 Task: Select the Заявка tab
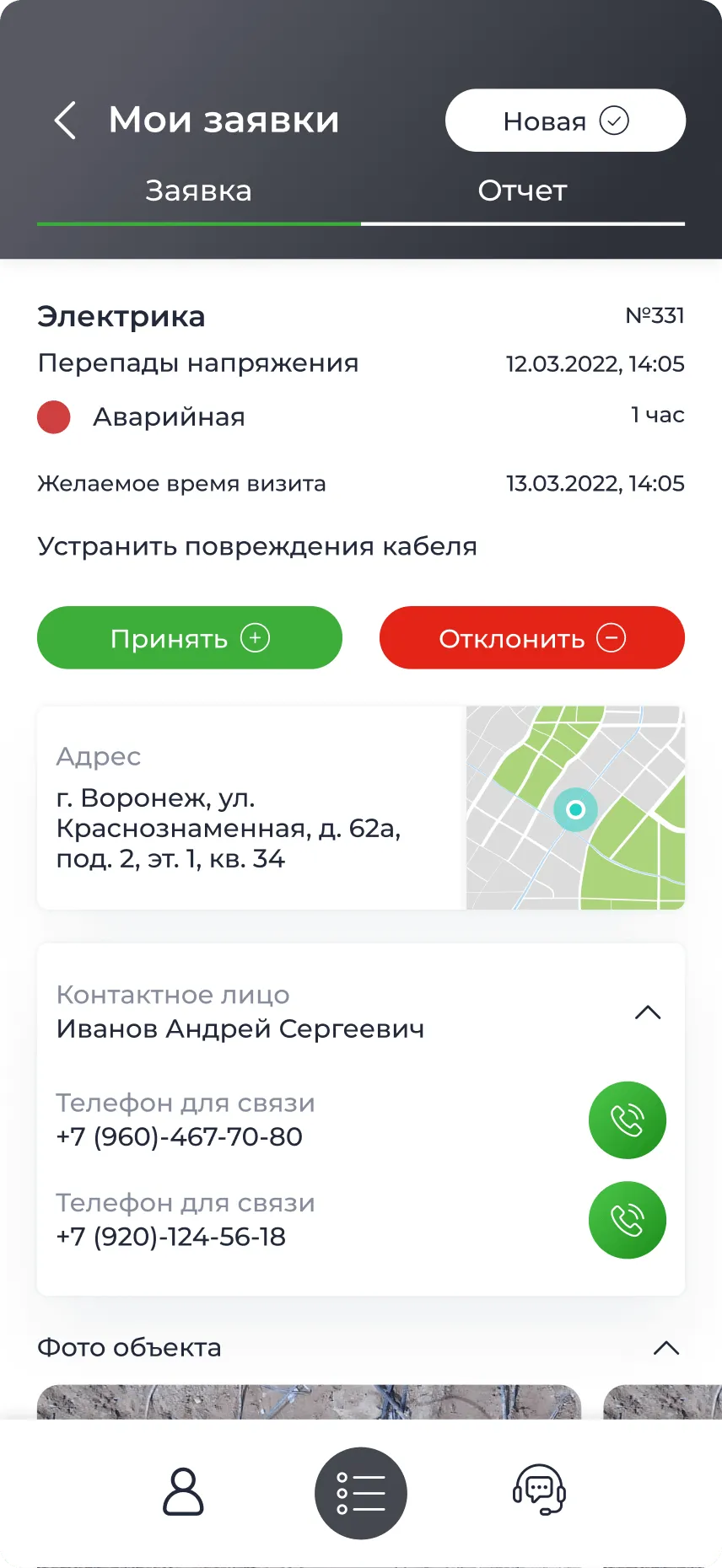(x=198, y=191)
